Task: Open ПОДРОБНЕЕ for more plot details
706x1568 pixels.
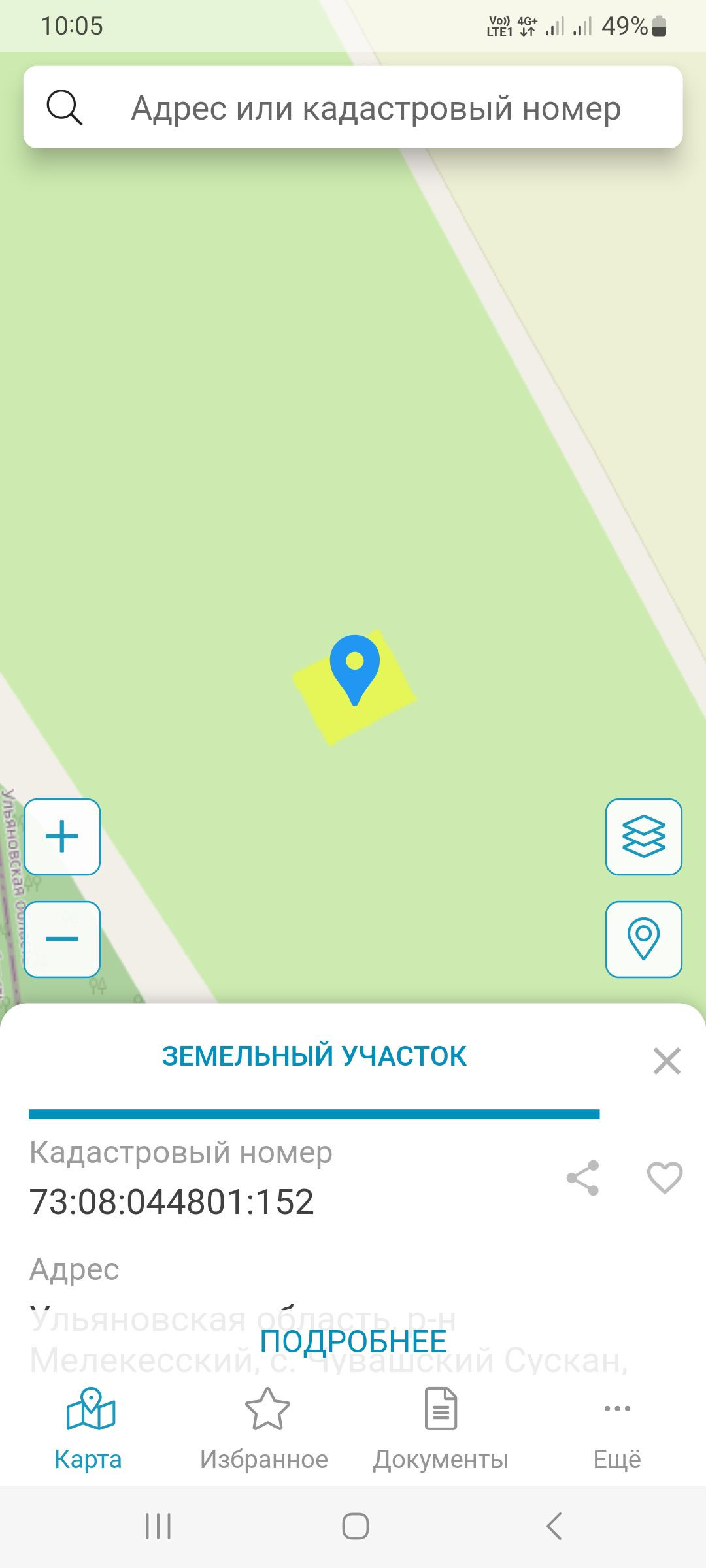Action: pos(353,1342)
